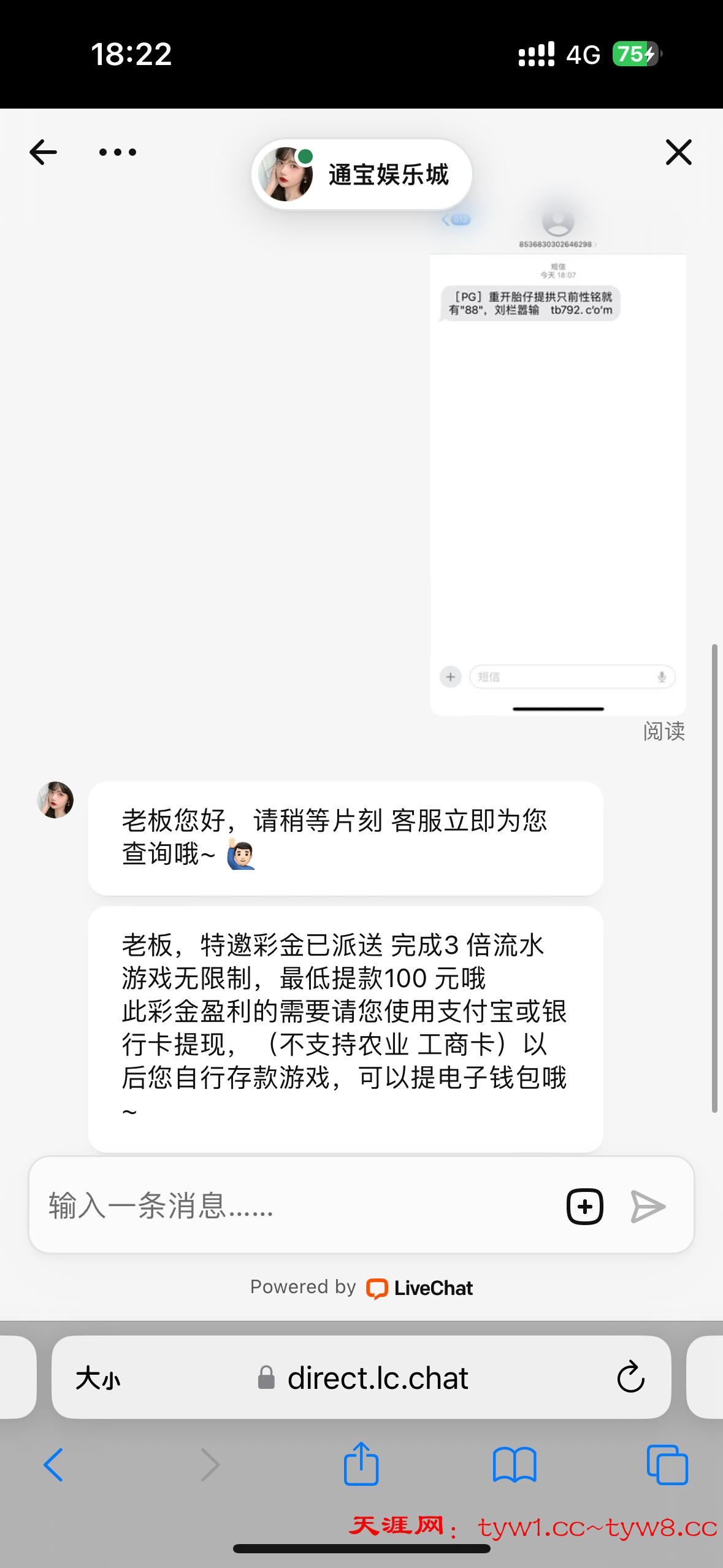Open the three-dot chat options menu
The height and width of the screenshot is (1568, 723).
(118, 152)
